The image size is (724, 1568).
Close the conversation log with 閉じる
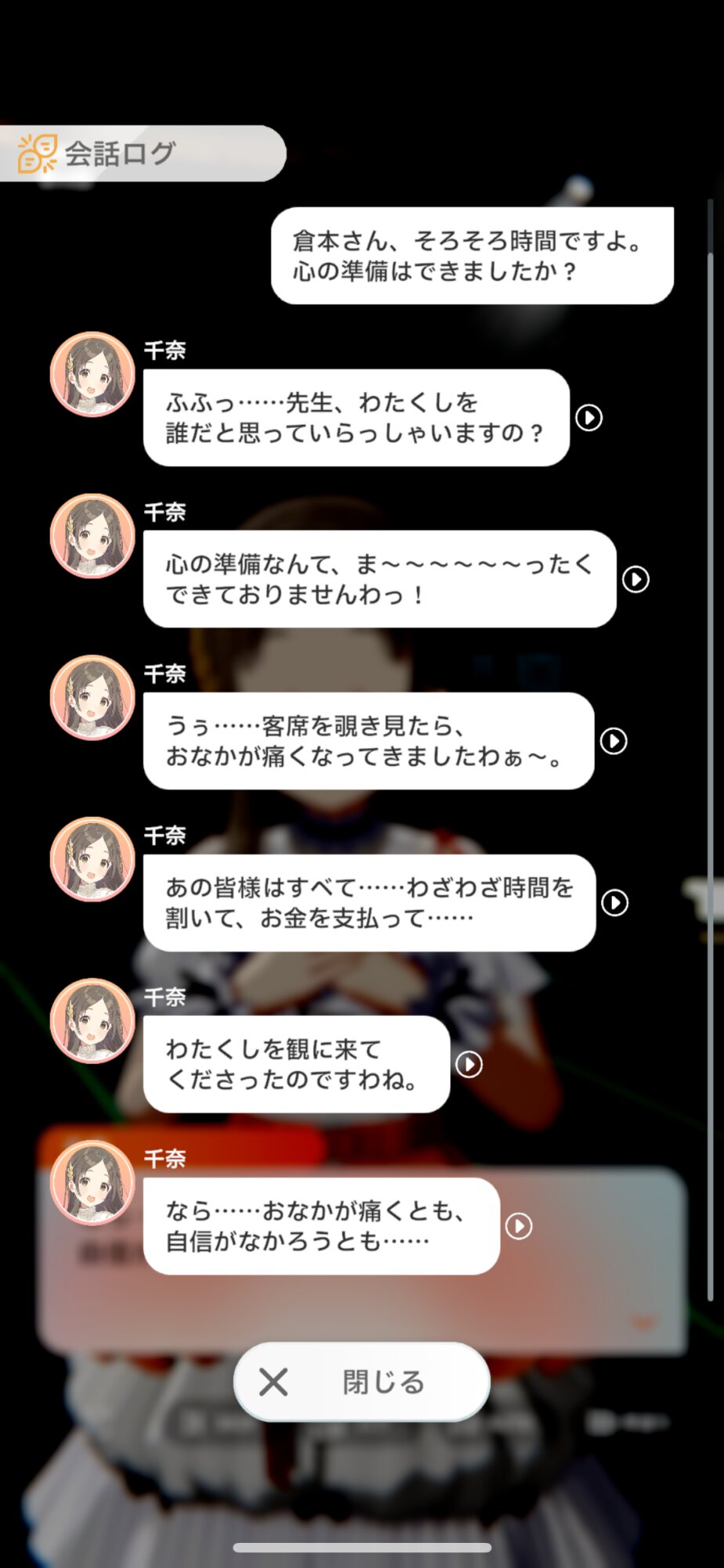(362, 1382)
